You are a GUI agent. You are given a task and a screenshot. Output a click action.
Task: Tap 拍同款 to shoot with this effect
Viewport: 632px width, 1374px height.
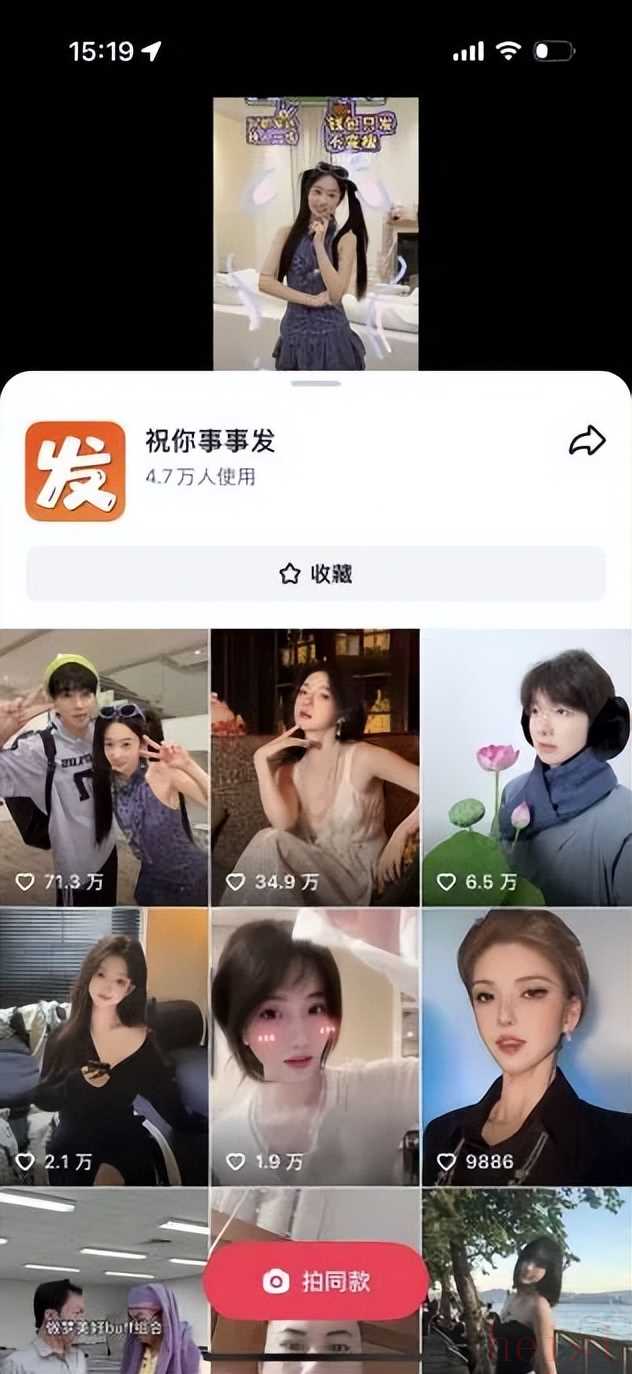316,1282
